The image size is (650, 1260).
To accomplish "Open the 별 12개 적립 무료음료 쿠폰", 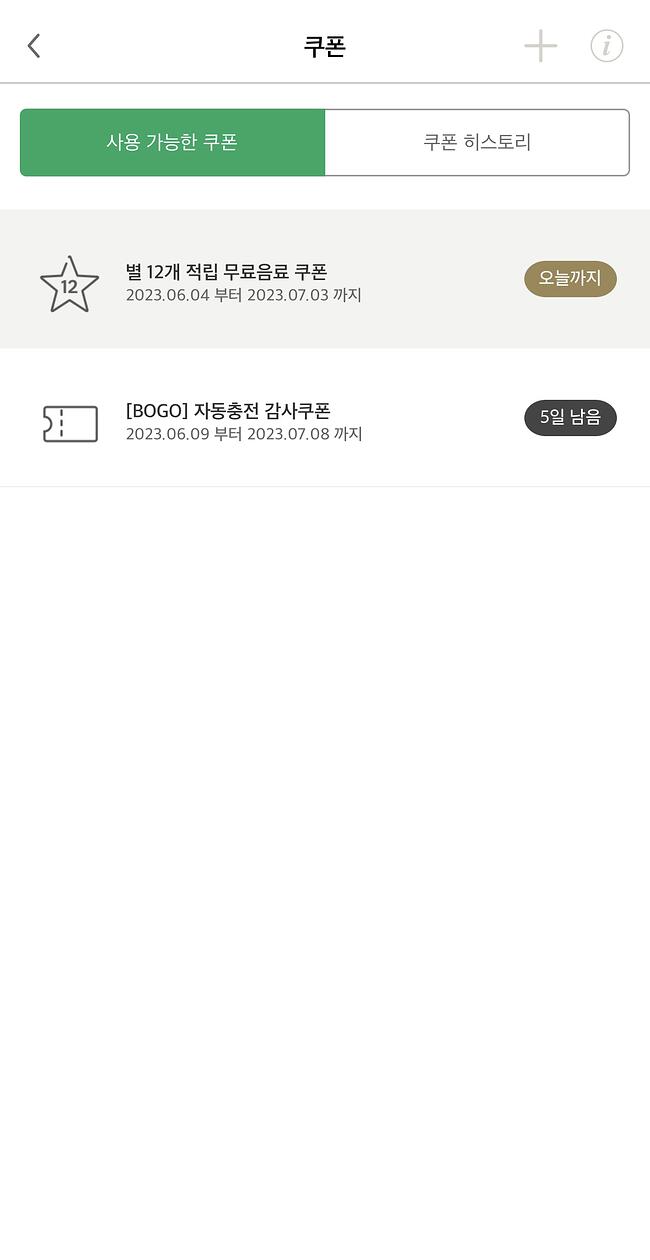I will (x=325, y=280).
